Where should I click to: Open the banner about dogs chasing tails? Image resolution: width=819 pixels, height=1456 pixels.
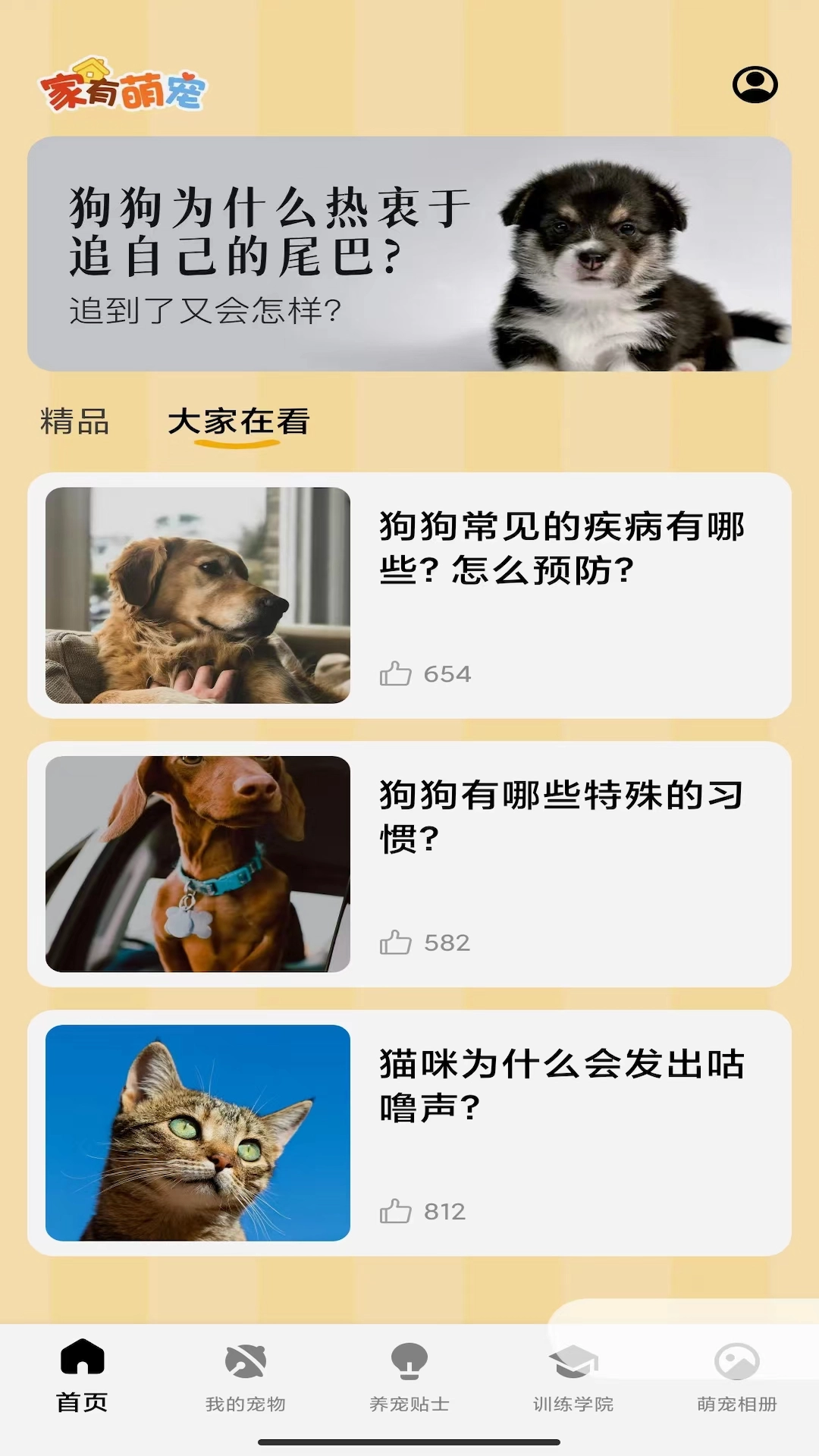tap(409, 253)
